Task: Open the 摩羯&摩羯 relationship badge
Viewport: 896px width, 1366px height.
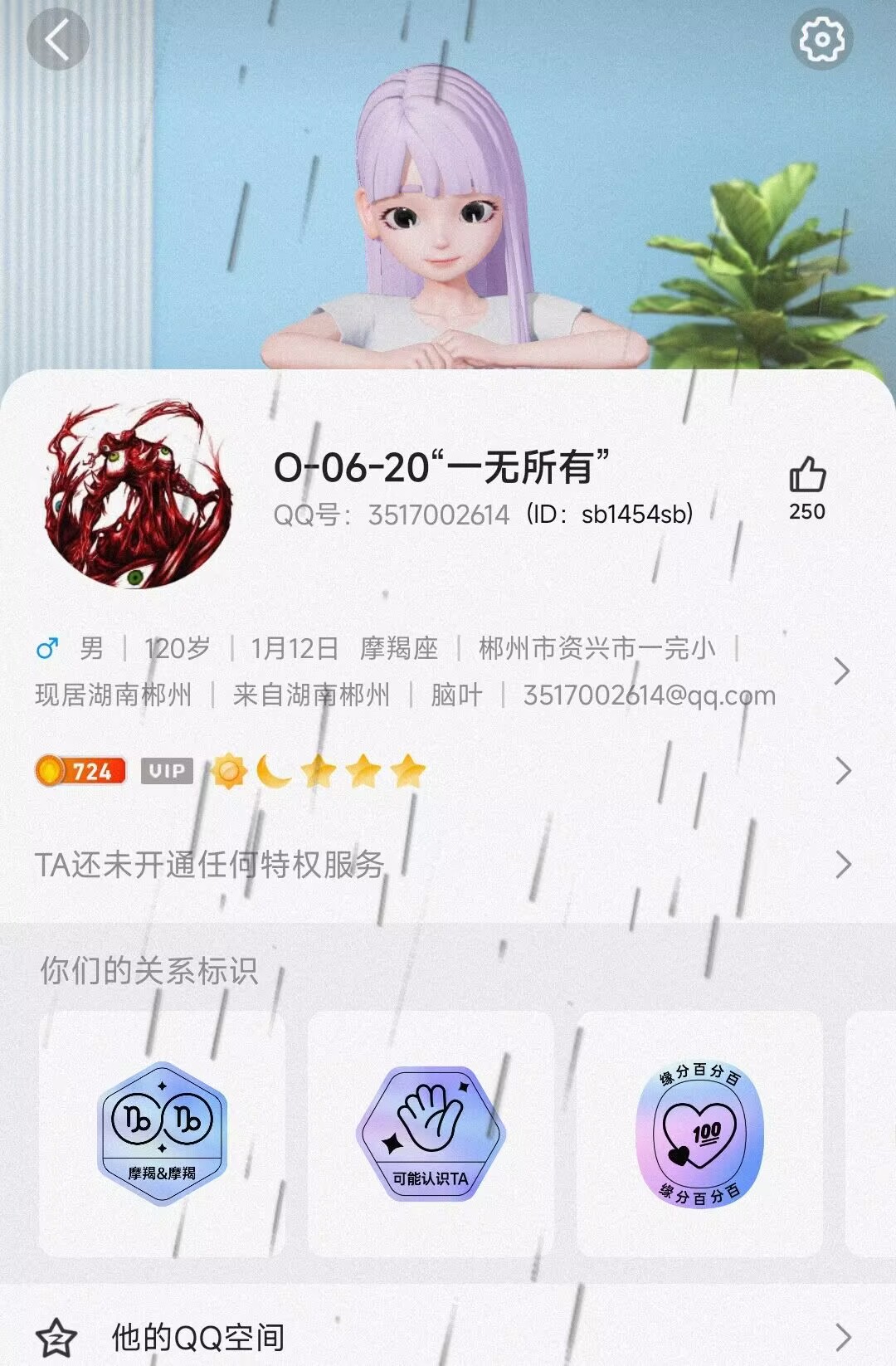Action: (x=162, y=1133)
